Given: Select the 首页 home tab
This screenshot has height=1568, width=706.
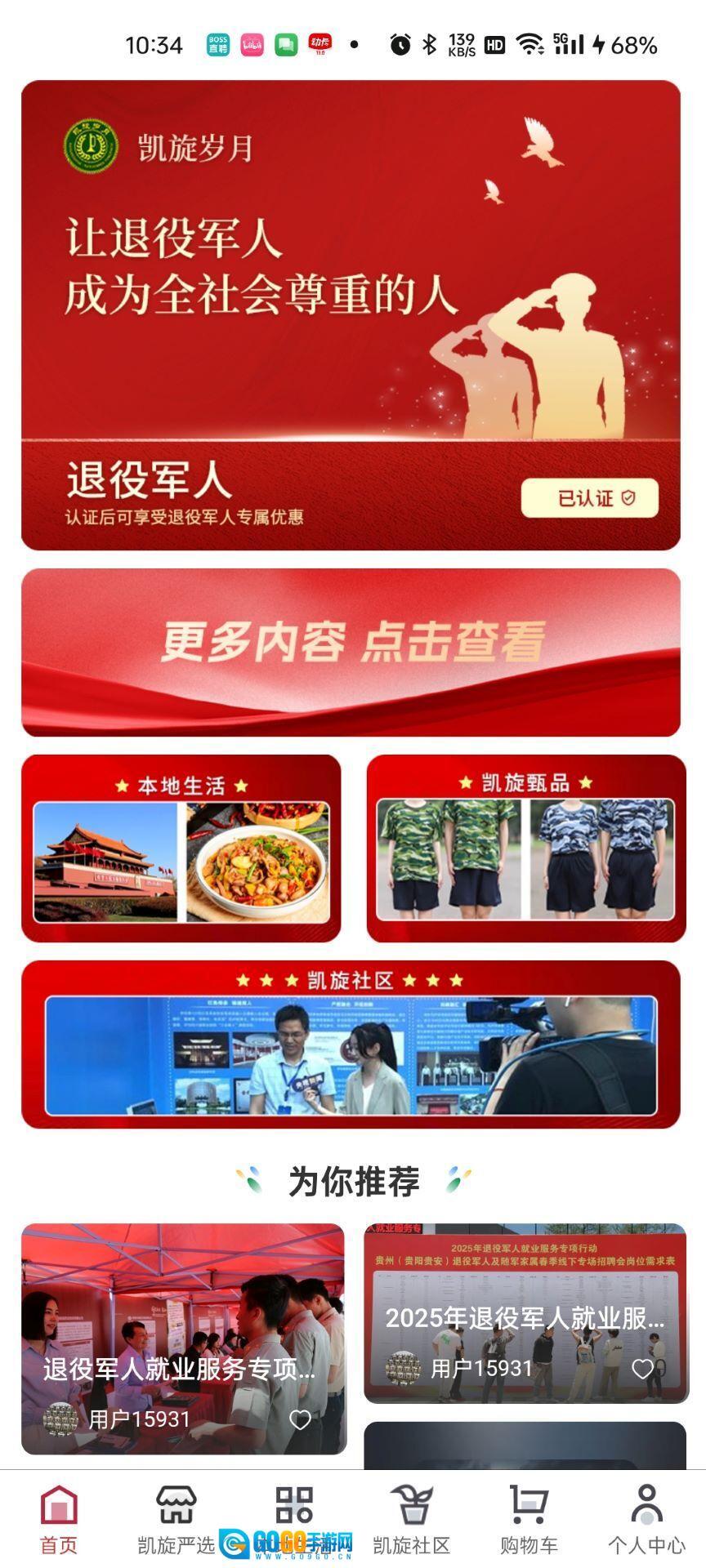Looking at the screenshot, I should [x=59, y=1519].
